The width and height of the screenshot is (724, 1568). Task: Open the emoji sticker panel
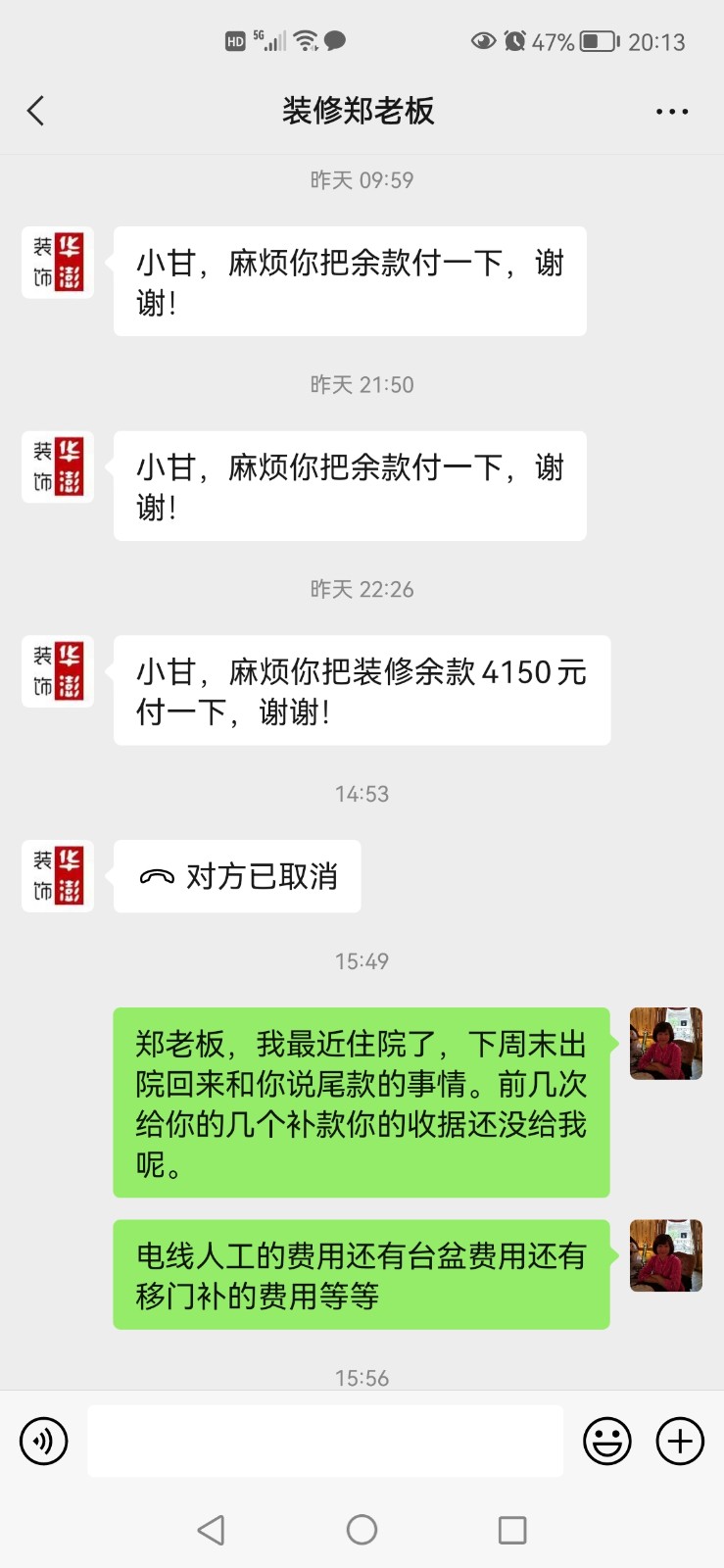pyautogui.click(x=607, y=1442)
